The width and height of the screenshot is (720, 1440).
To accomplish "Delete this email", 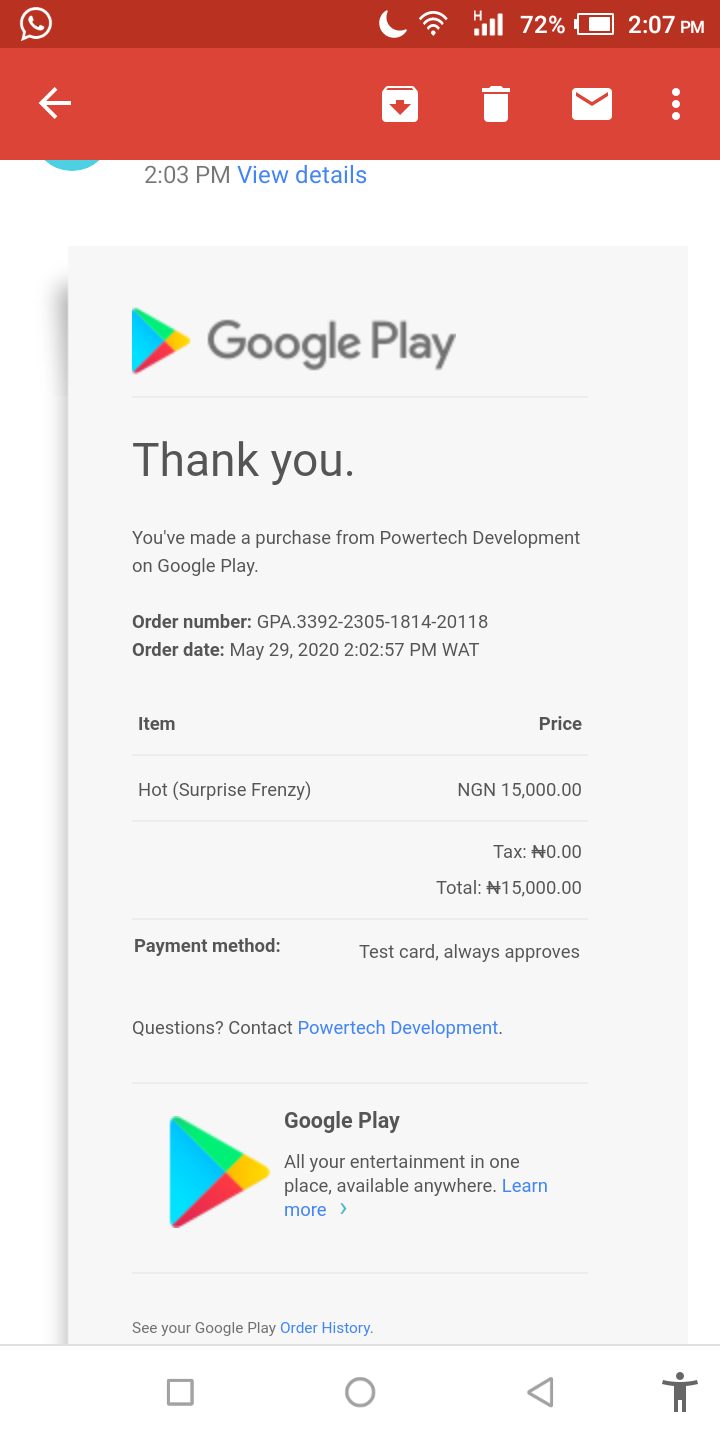I will click(496, 104).
